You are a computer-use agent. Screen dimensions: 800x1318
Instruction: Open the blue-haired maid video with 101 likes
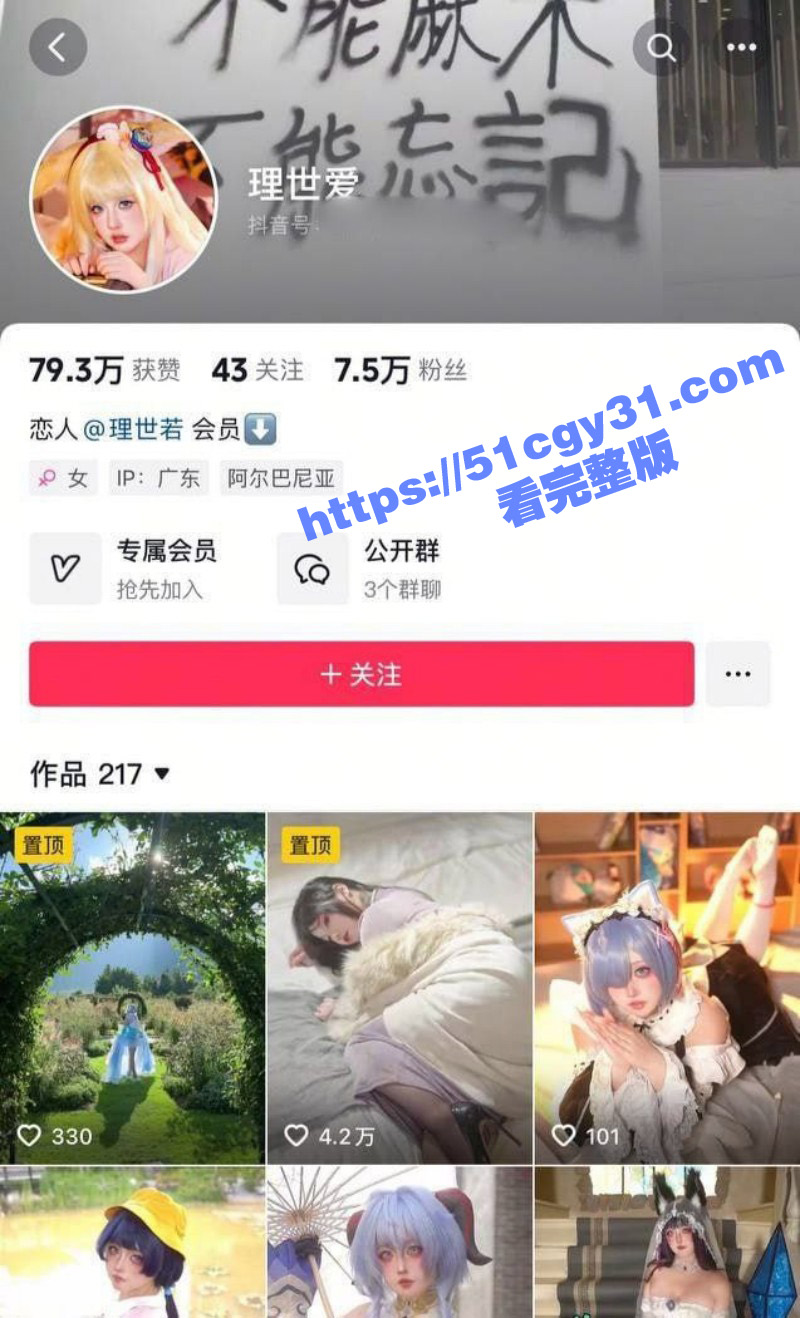667,988
